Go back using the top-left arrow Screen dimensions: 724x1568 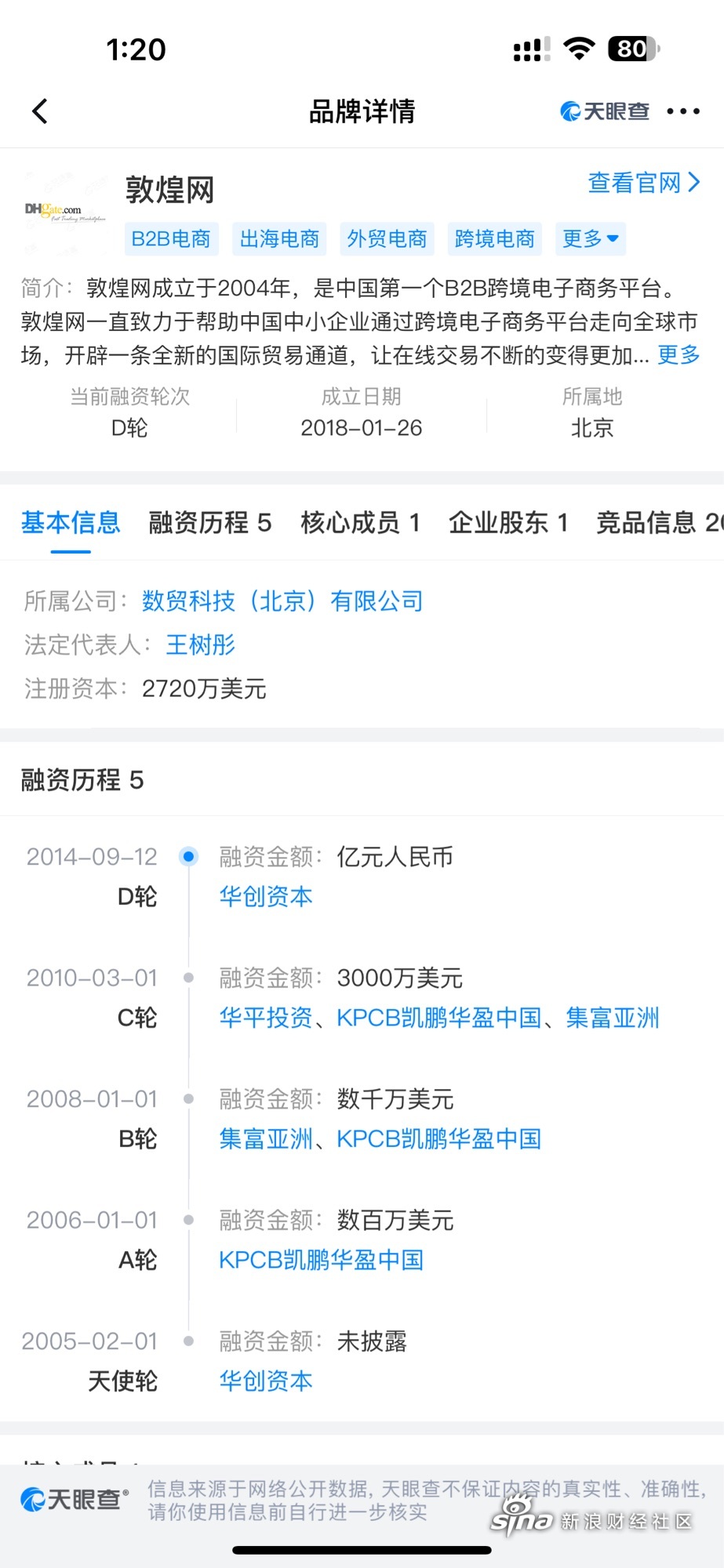(40, 111)
